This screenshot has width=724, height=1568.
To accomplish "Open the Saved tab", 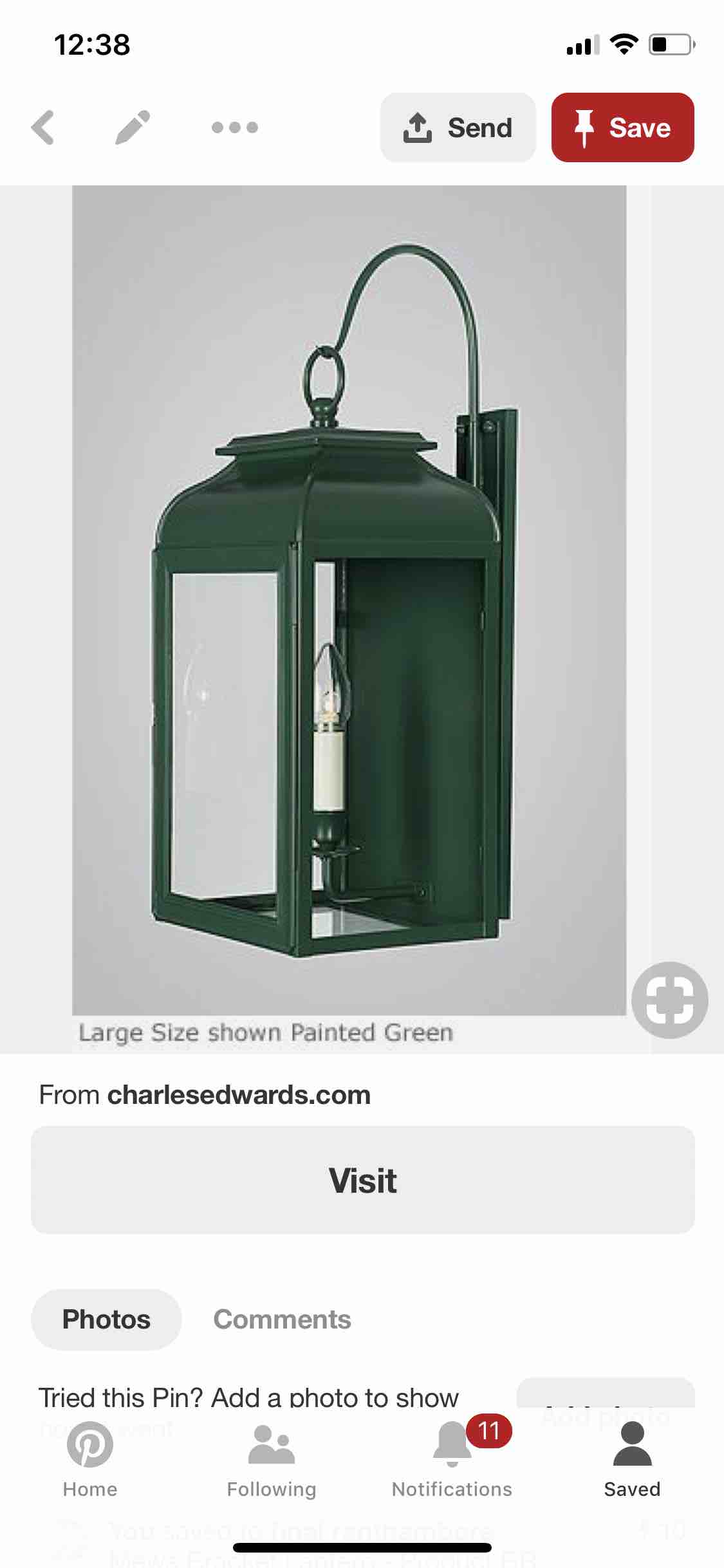I will coord(632,1460).
